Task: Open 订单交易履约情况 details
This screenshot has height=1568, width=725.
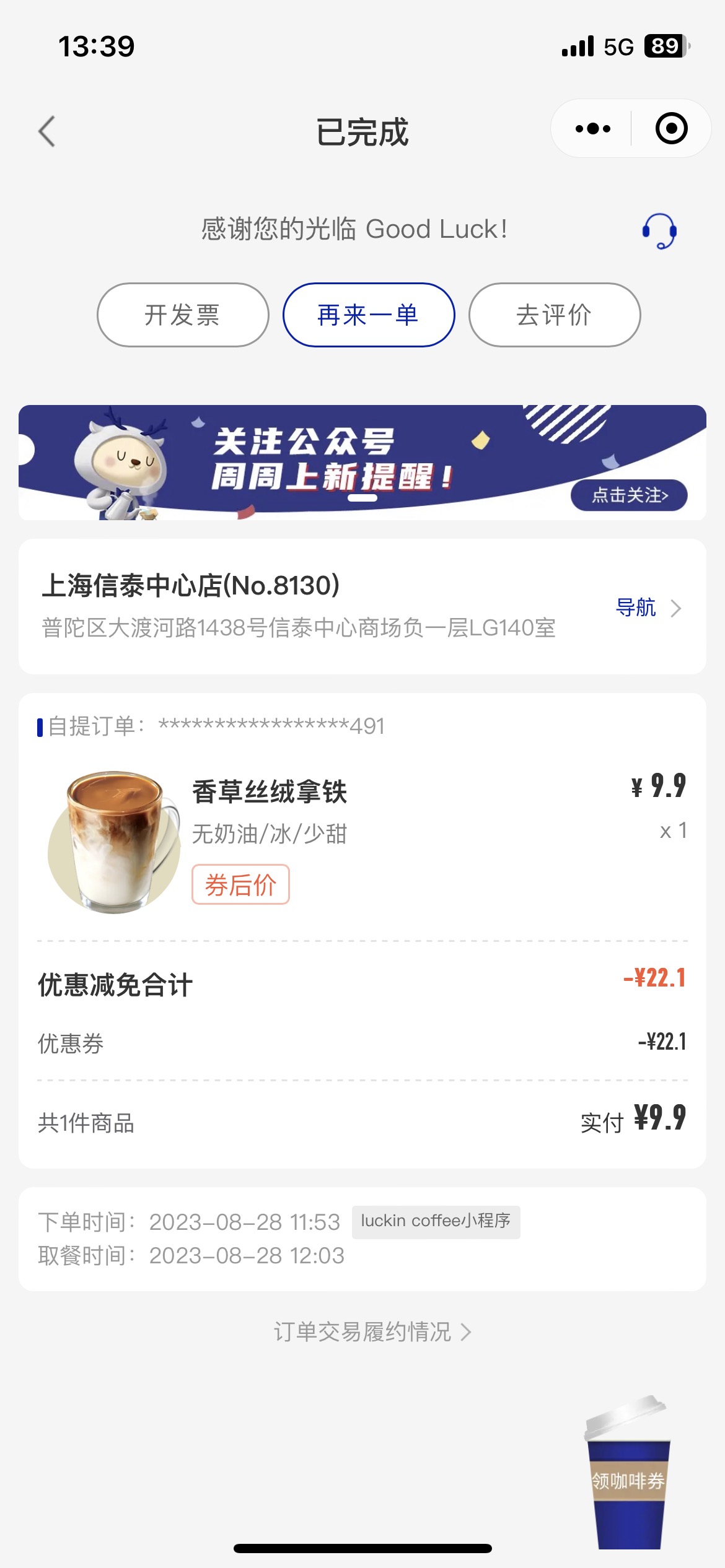Action: point(372,1331)
